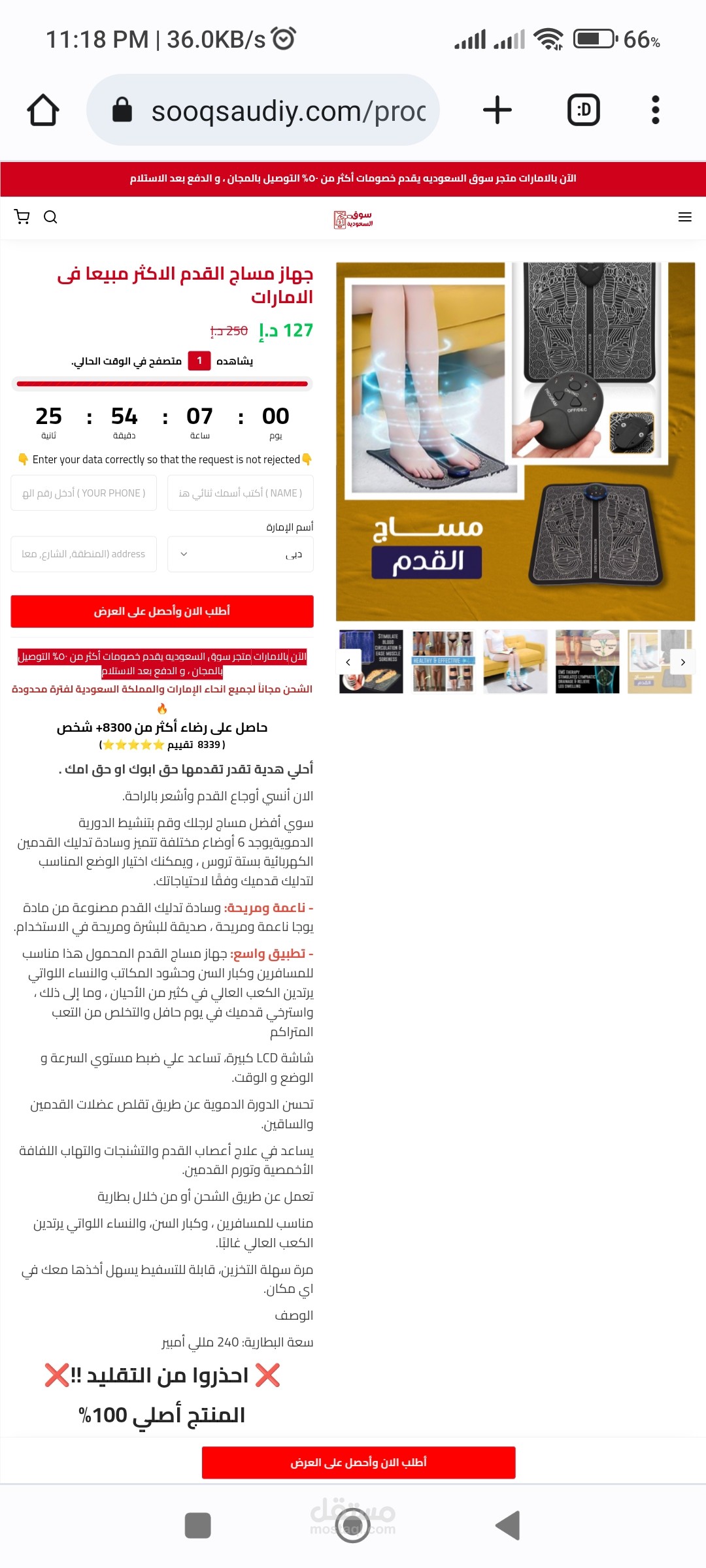This screenshot has height=1568, width=706.
Task: Open the browser overflow menu
Action: click(x=656, y=110)
